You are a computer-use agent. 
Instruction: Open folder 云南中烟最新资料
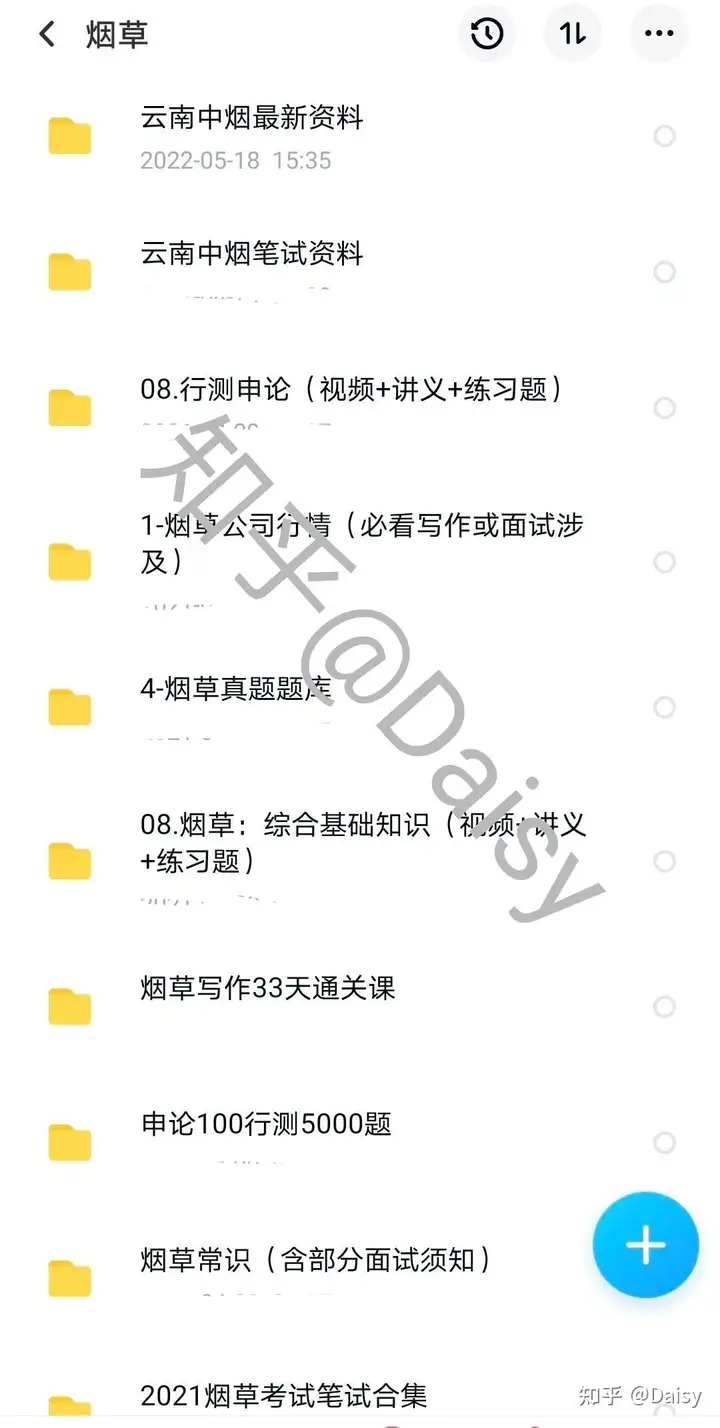pos(252,119)
